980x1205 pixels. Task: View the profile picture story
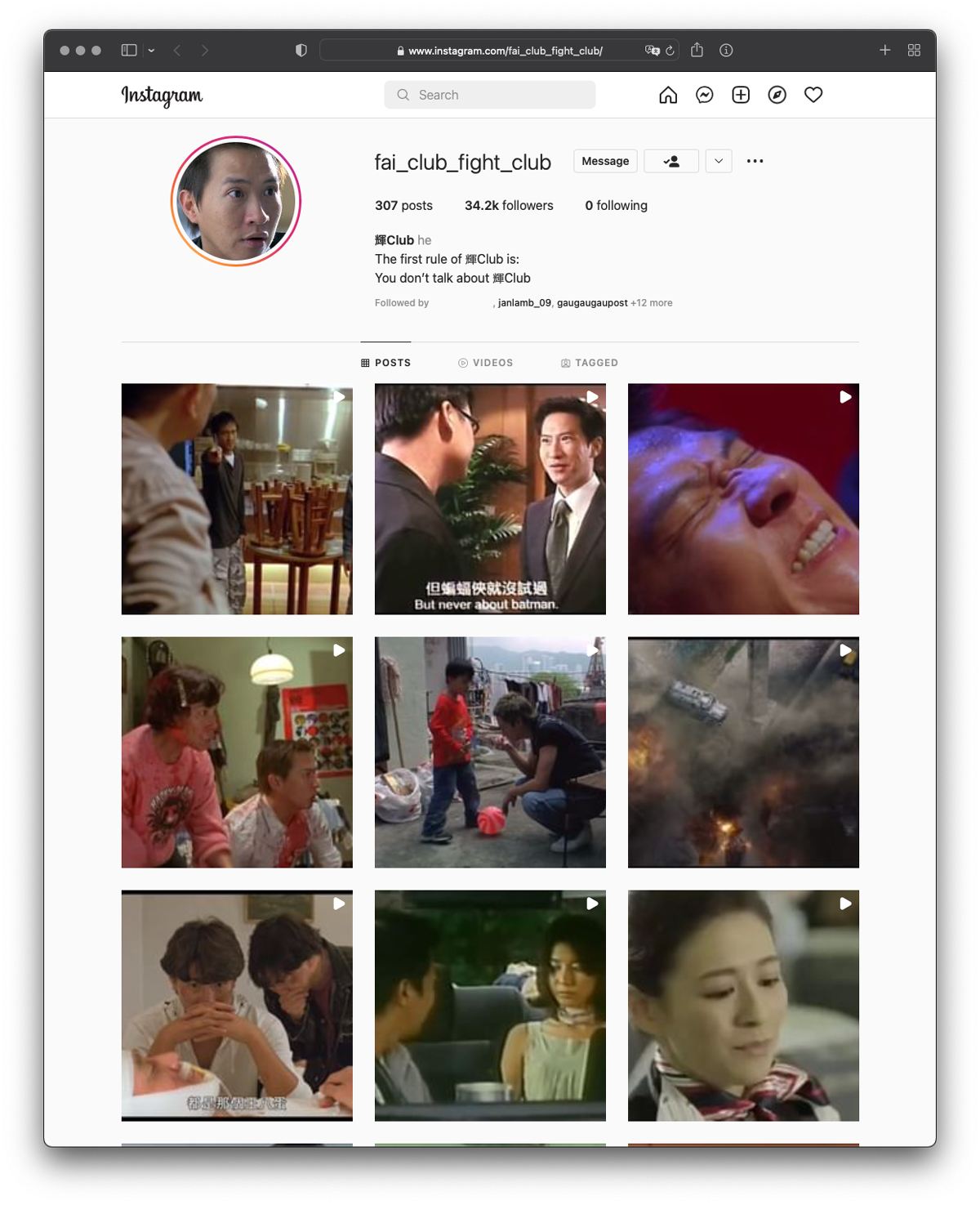(236, 202)
